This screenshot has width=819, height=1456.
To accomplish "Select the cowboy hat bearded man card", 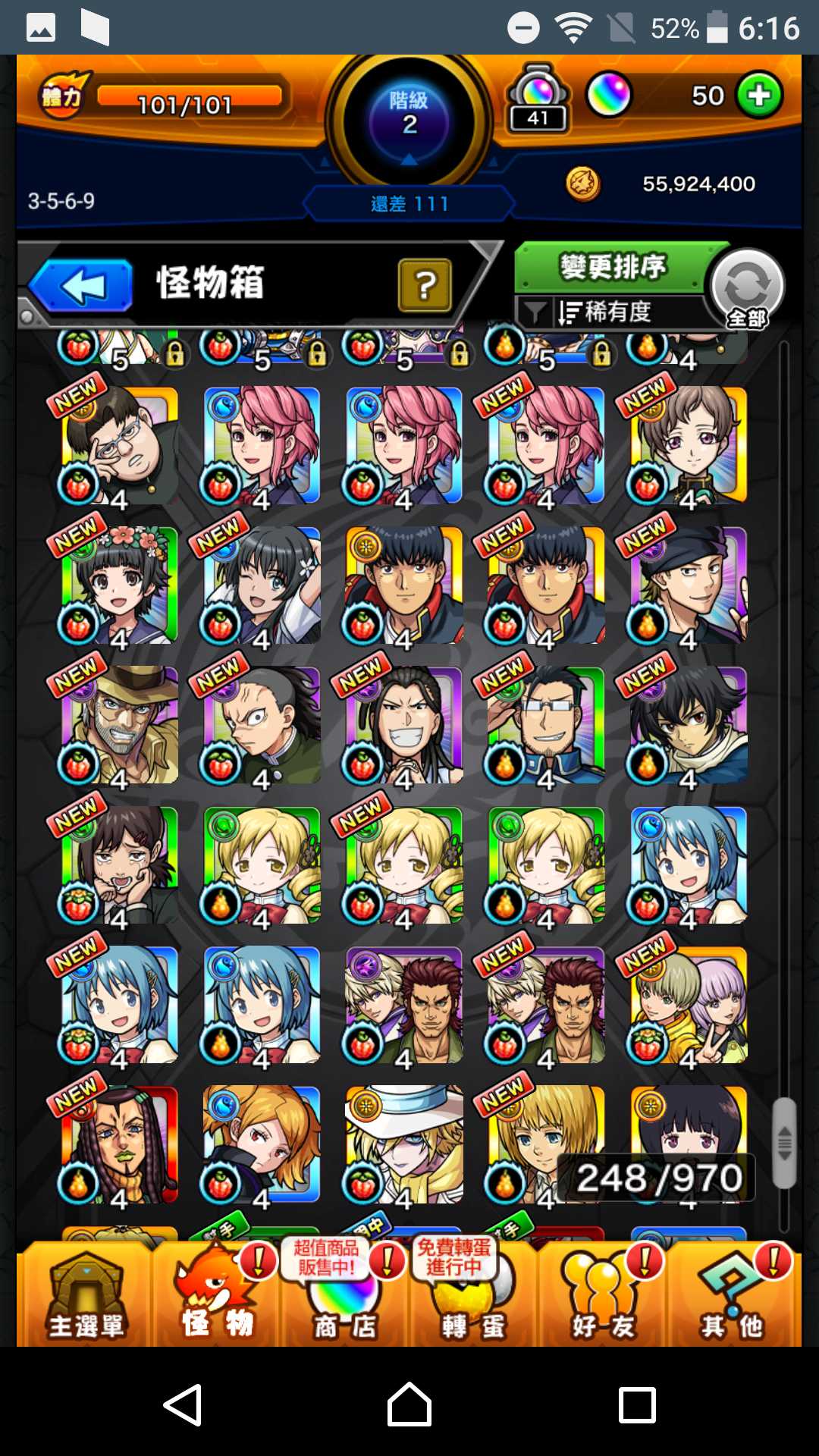I will tap(119, 726).
